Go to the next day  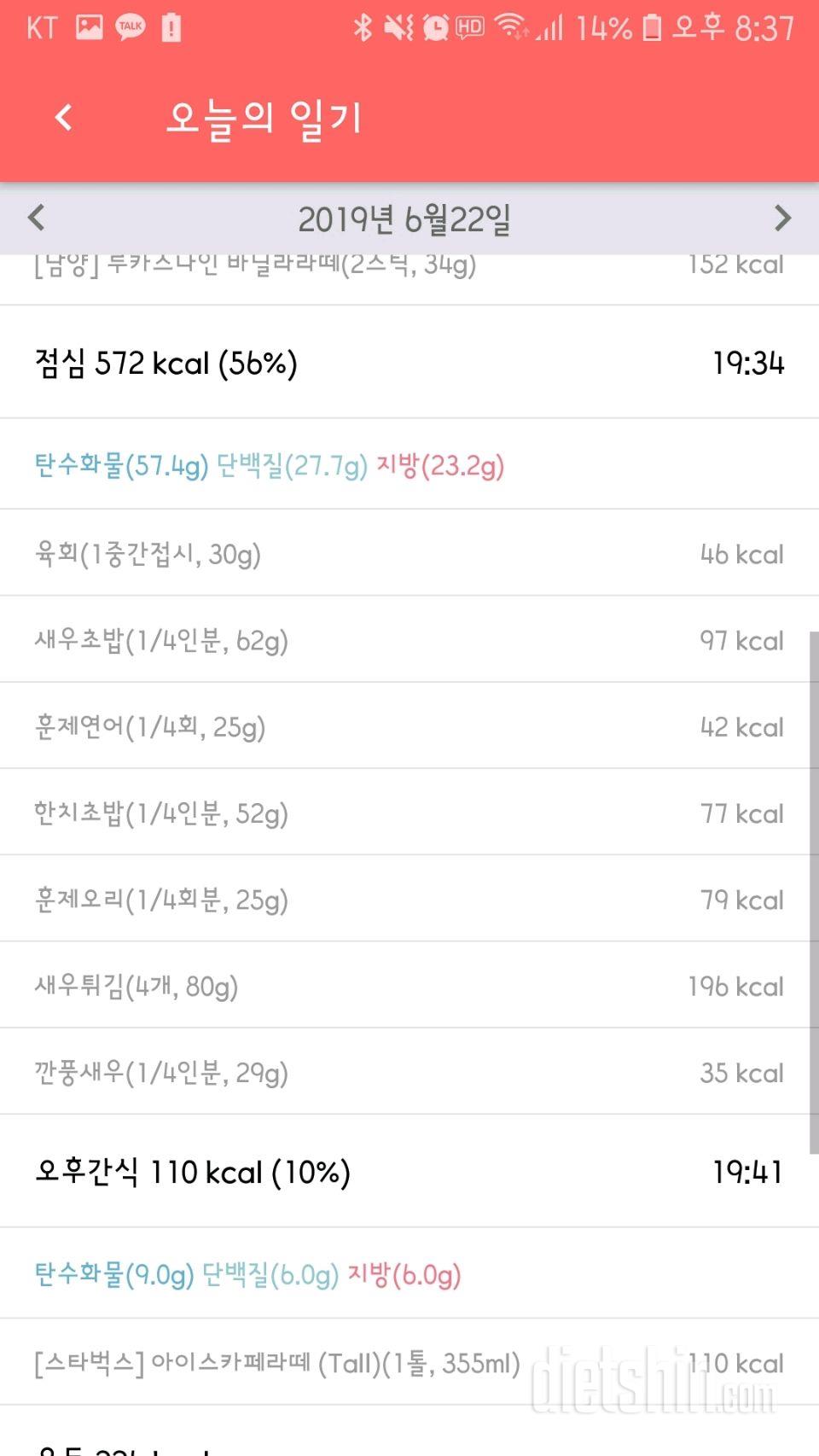coord(782,218)
